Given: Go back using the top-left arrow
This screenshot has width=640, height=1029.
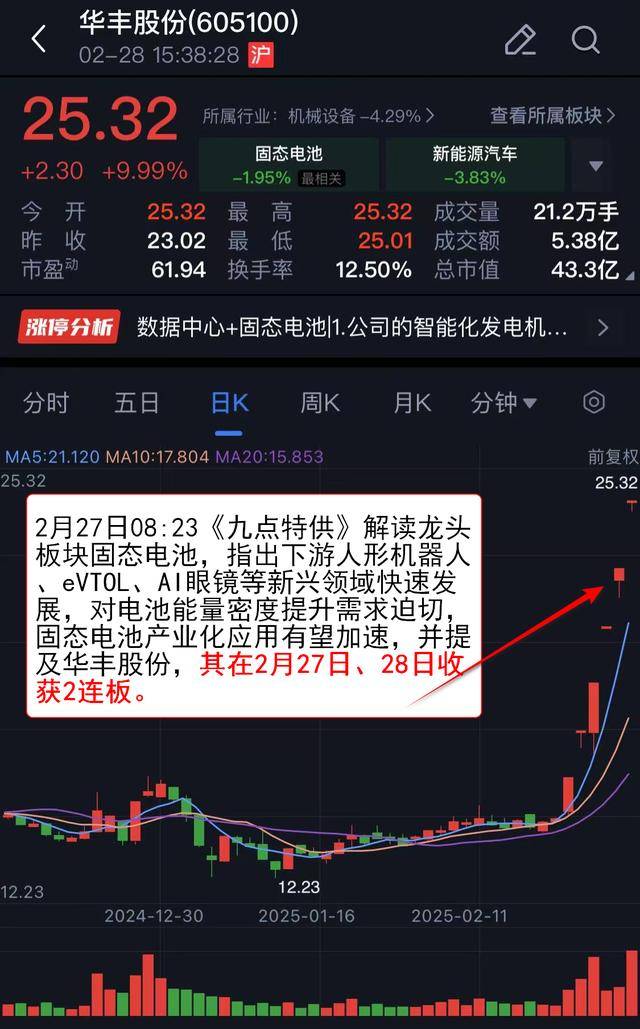Looking at the screenshot, I should [39, 39].
